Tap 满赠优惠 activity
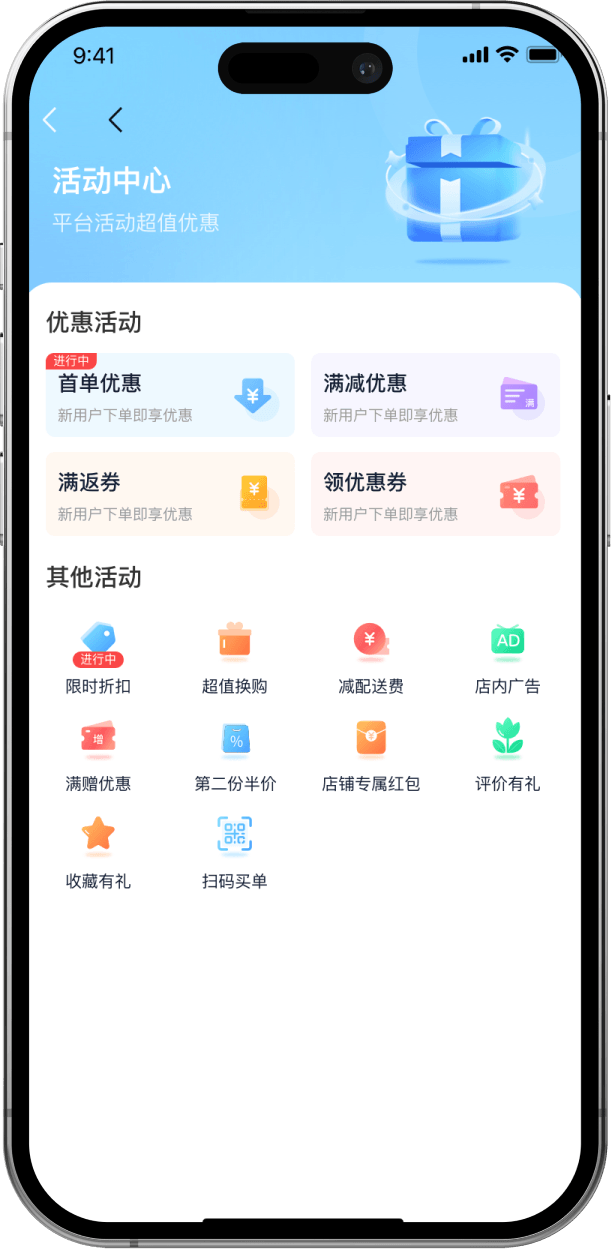The width and height of the screenshot is (611, 1252). 98,753
